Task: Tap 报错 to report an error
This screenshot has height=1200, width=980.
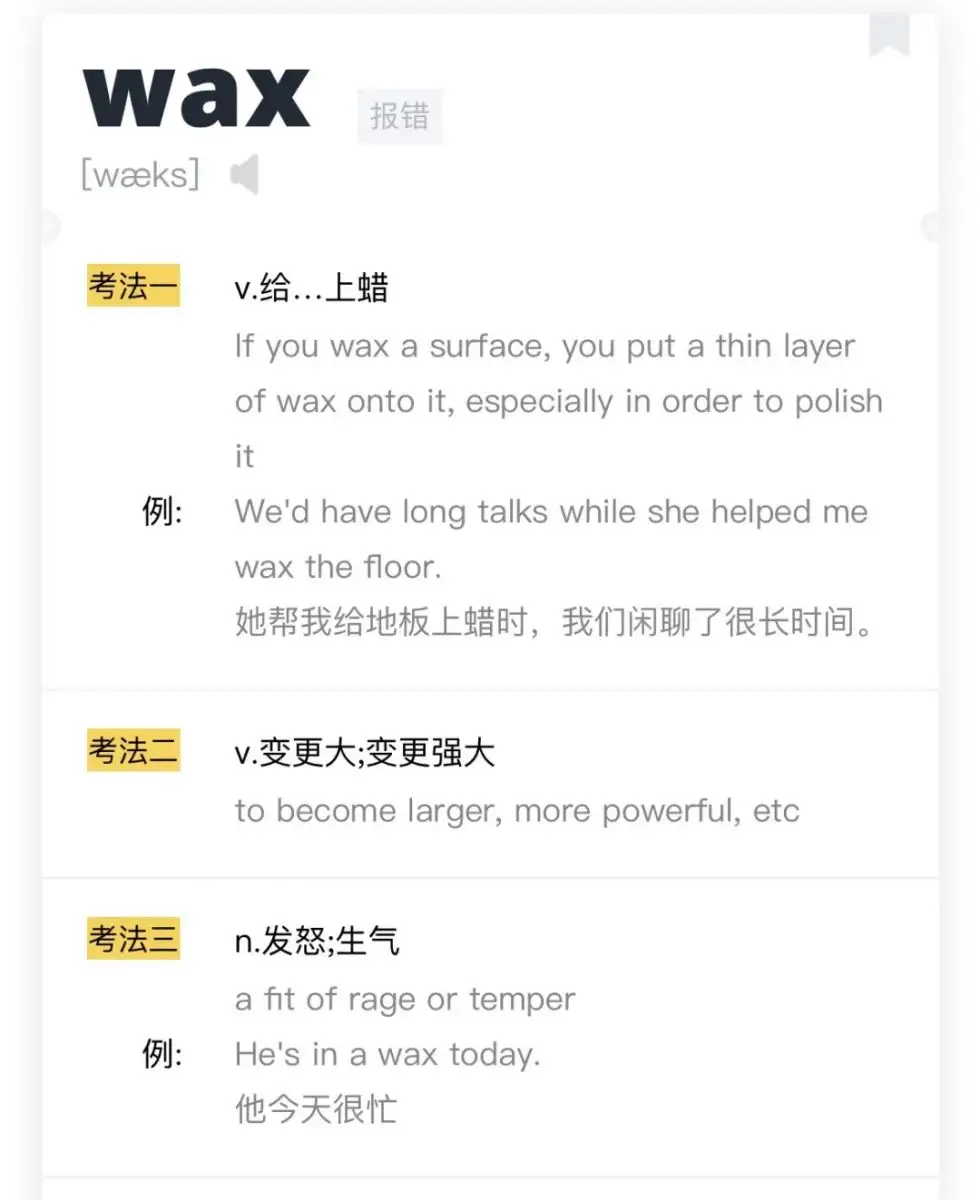Action: click(x=399, y=116)
